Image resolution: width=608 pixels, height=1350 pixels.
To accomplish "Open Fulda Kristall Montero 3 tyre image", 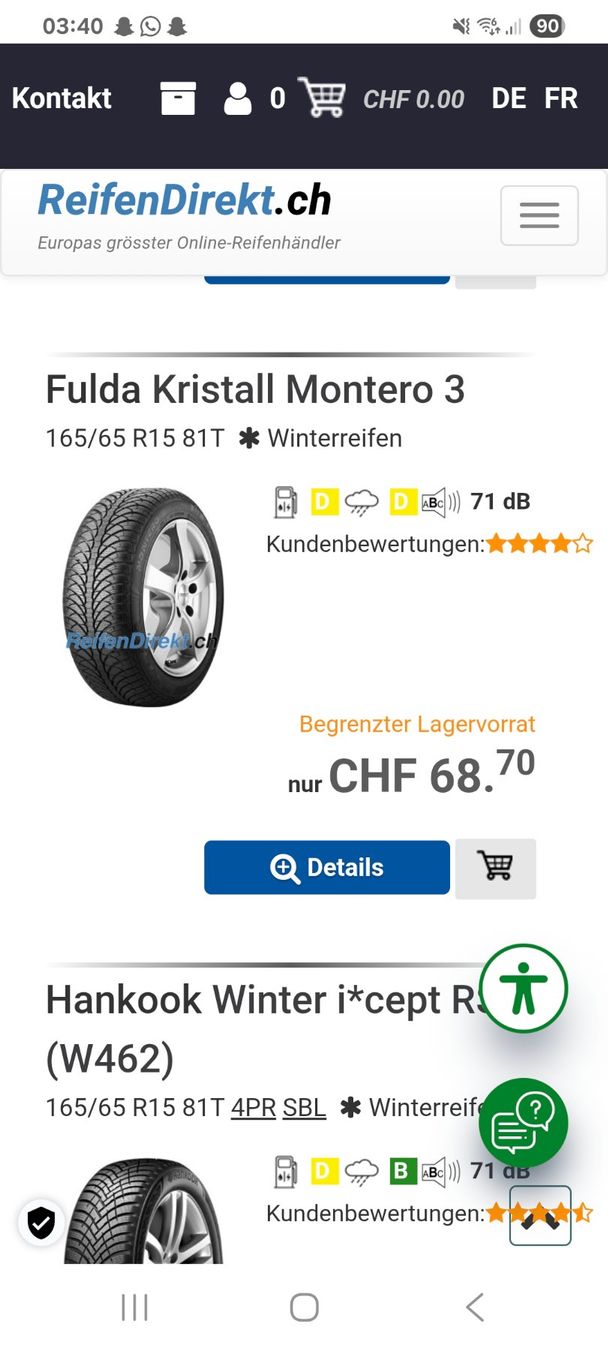I will point(142,597).
